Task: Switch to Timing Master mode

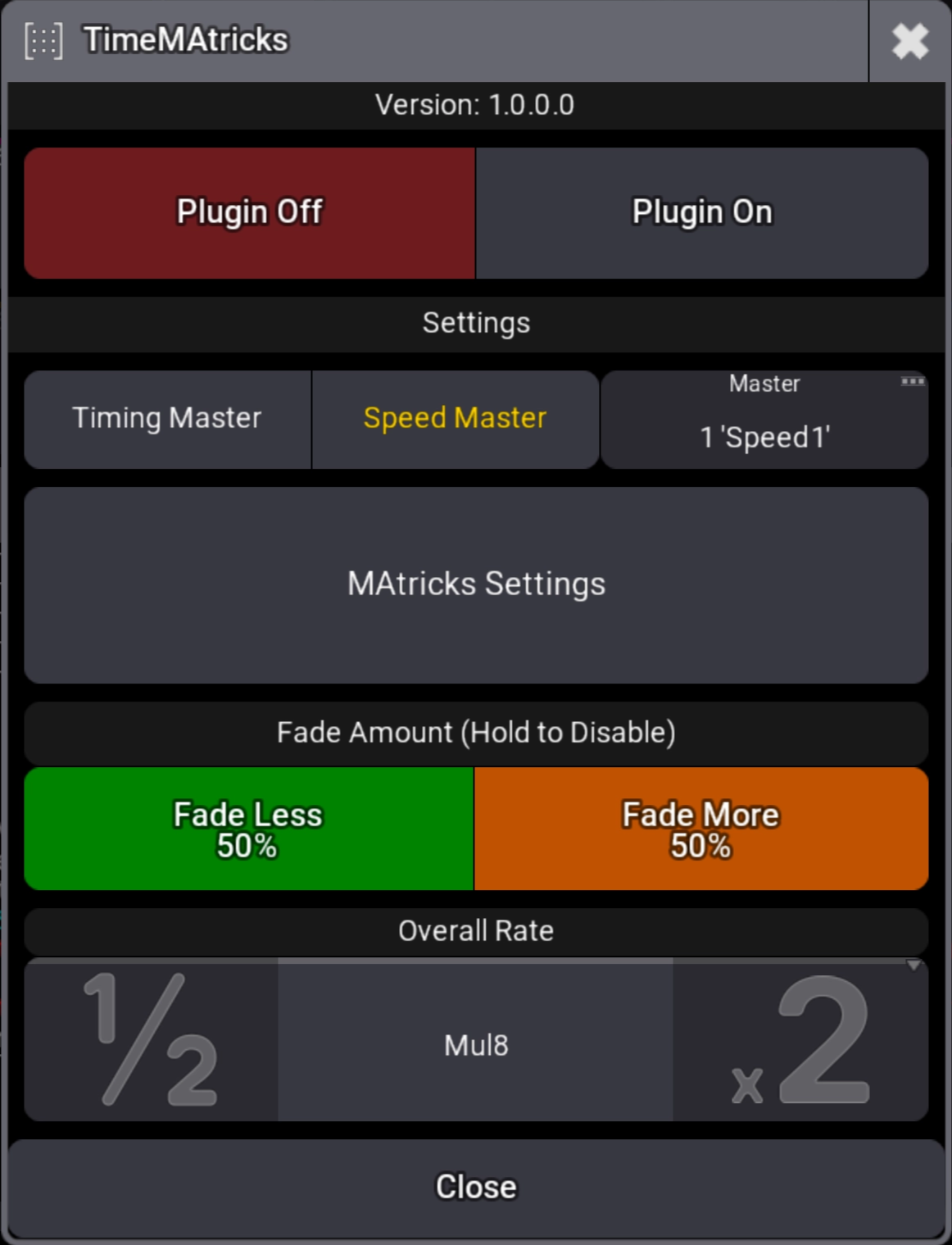Action: coord(167,419)
